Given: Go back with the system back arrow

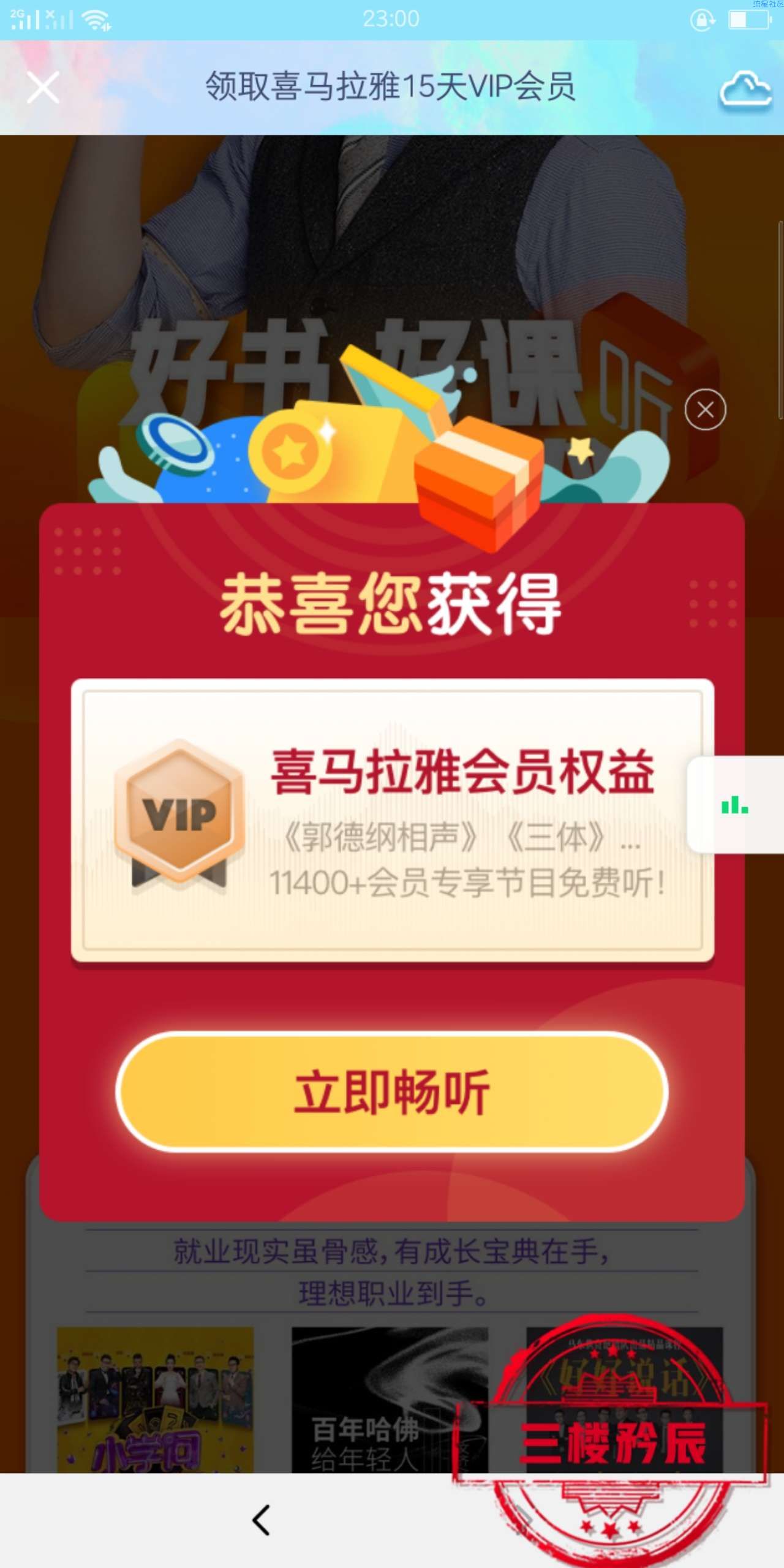Looking at the screenshot, I should pyautogui.click(x=262, y=1520).
